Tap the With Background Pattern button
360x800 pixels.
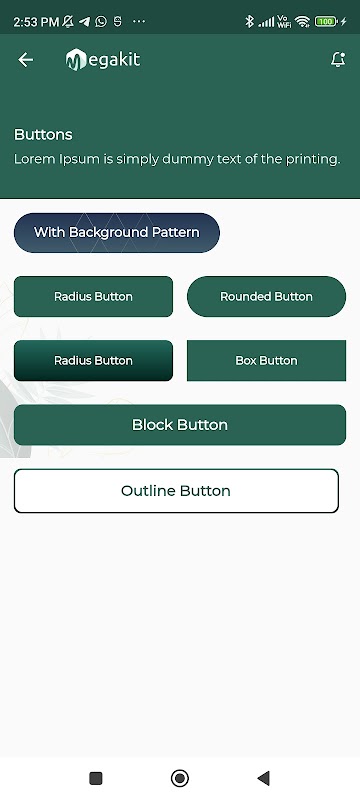pos(117,233)
